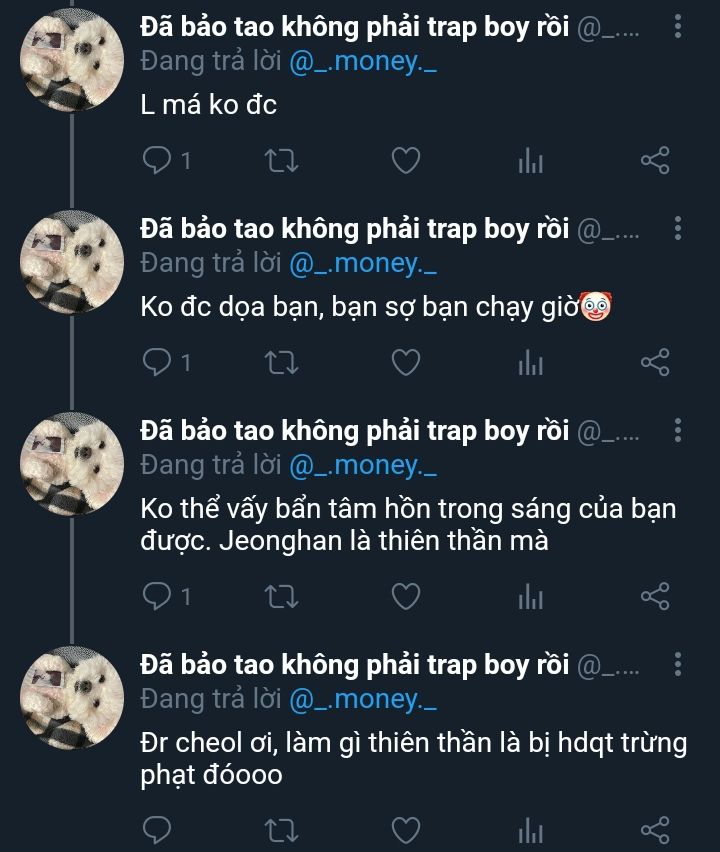The height and width of the screenshot is (852, 720).
Task: Reply to the "Ko đc dọa bạn" tweet
Action: coord(158,363)
